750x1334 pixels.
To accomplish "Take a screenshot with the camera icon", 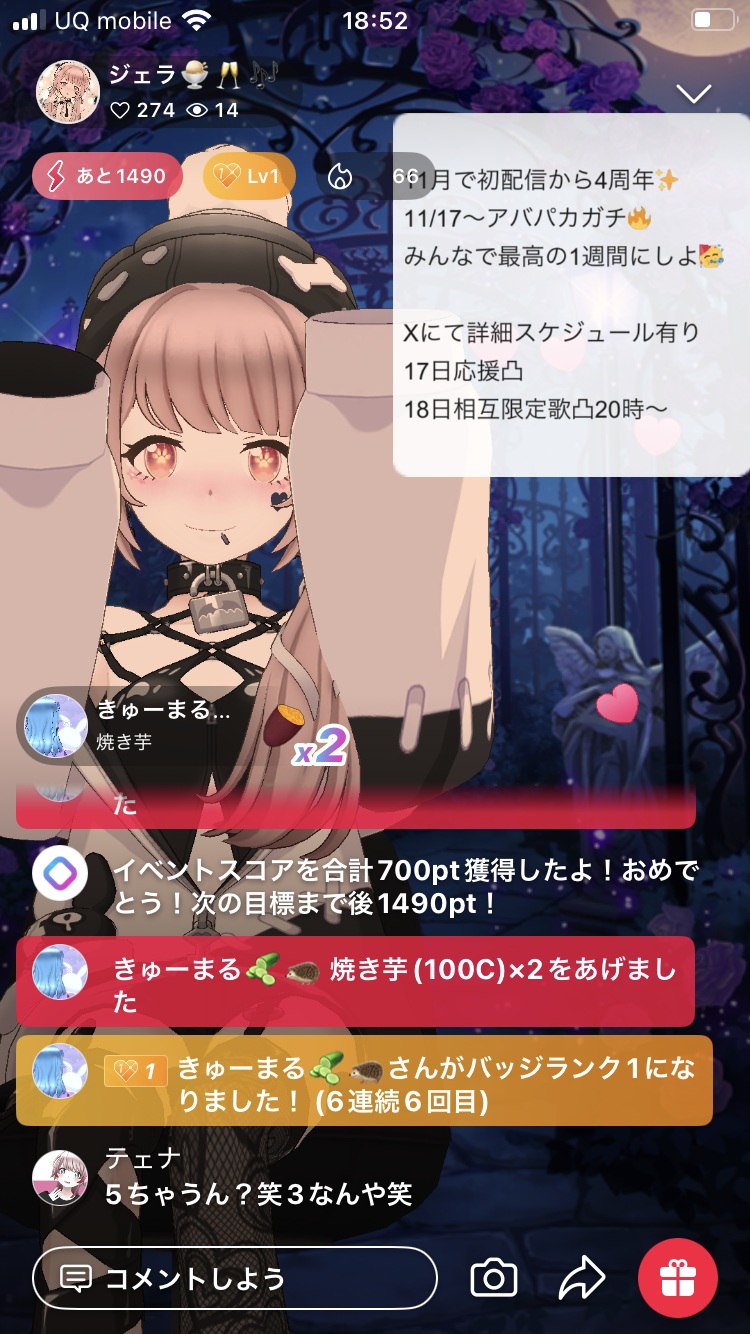I will (493, 1277).
